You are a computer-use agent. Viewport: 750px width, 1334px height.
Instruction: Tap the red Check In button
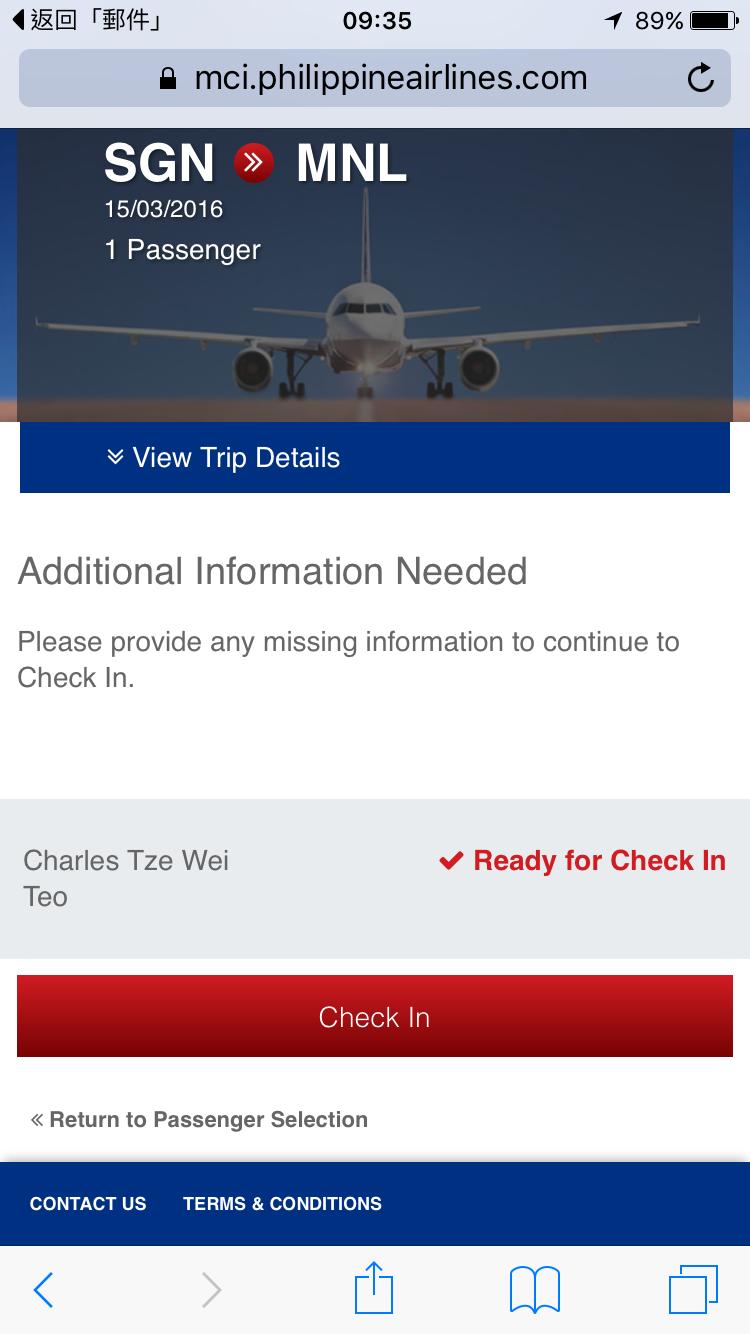click(375, 1017)
